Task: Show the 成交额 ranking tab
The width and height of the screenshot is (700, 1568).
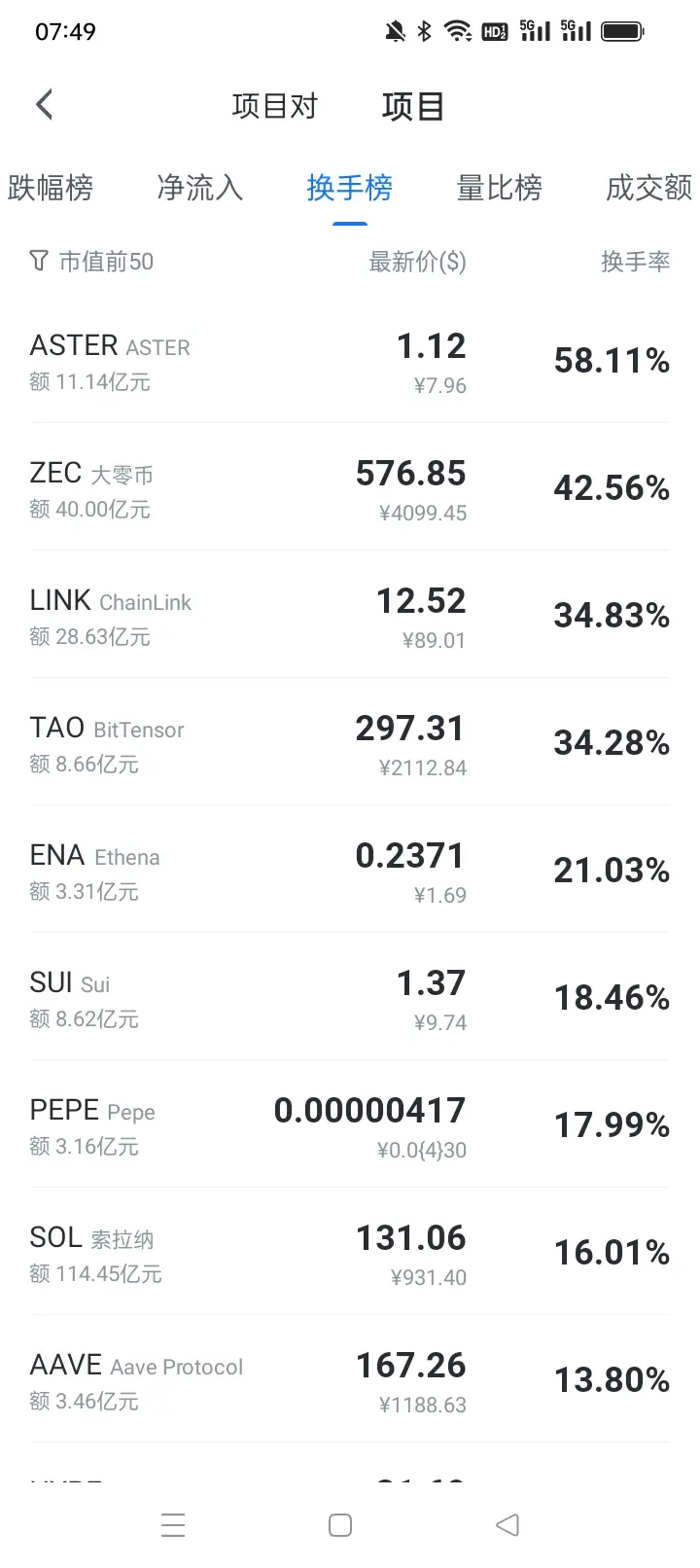Action: coord(647,188)
